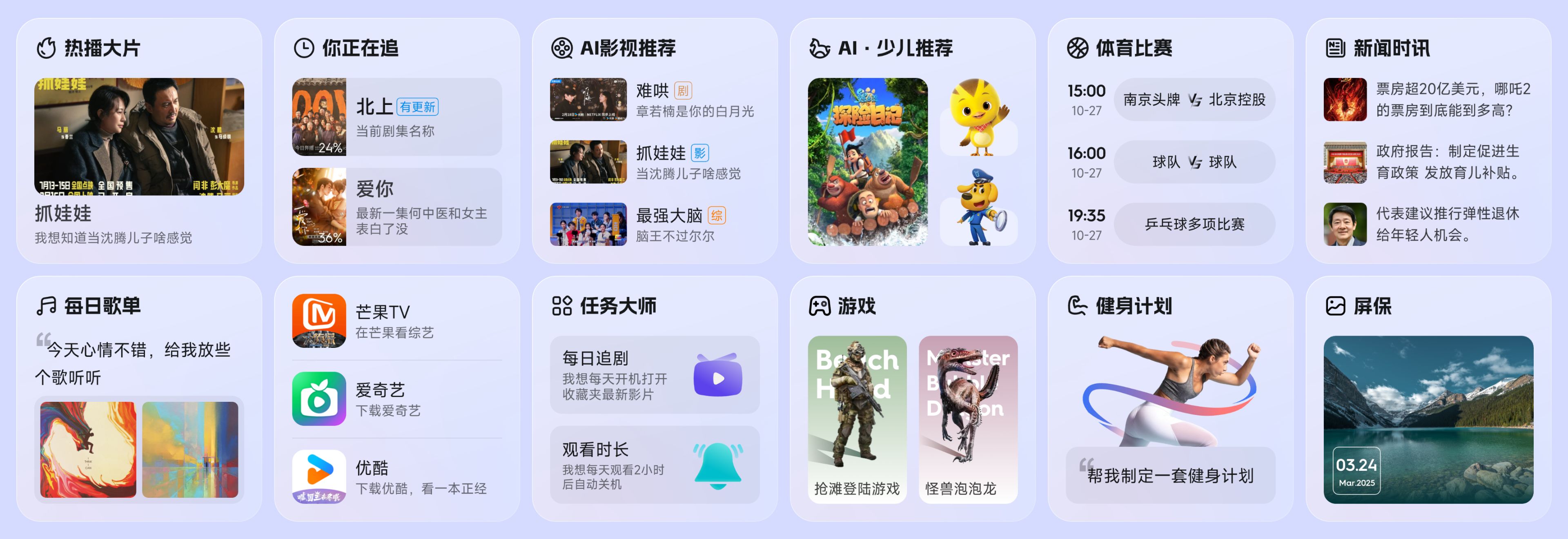Open 爱奇艺 download entry
1568x539 pixels.
[397, 399]
